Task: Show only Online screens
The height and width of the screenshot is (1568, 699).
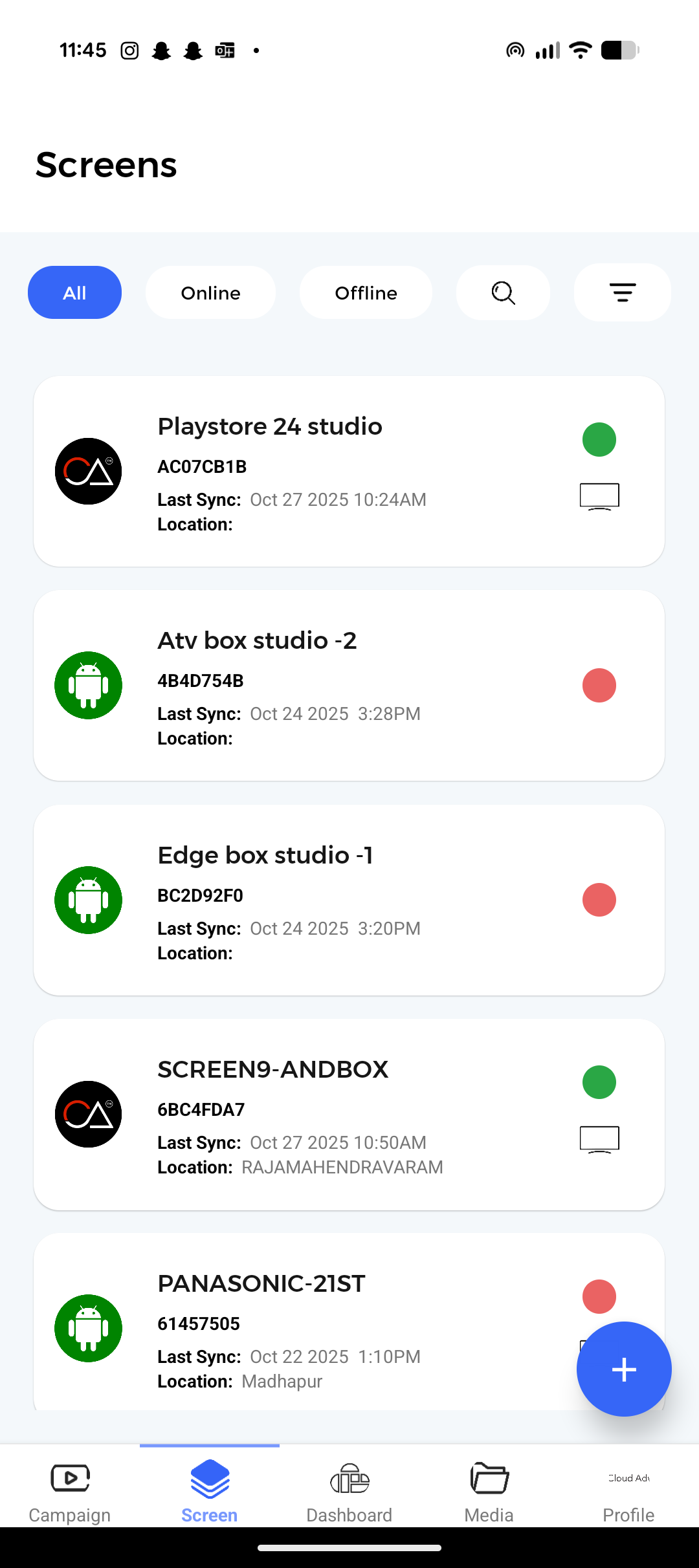Action: 210,293
